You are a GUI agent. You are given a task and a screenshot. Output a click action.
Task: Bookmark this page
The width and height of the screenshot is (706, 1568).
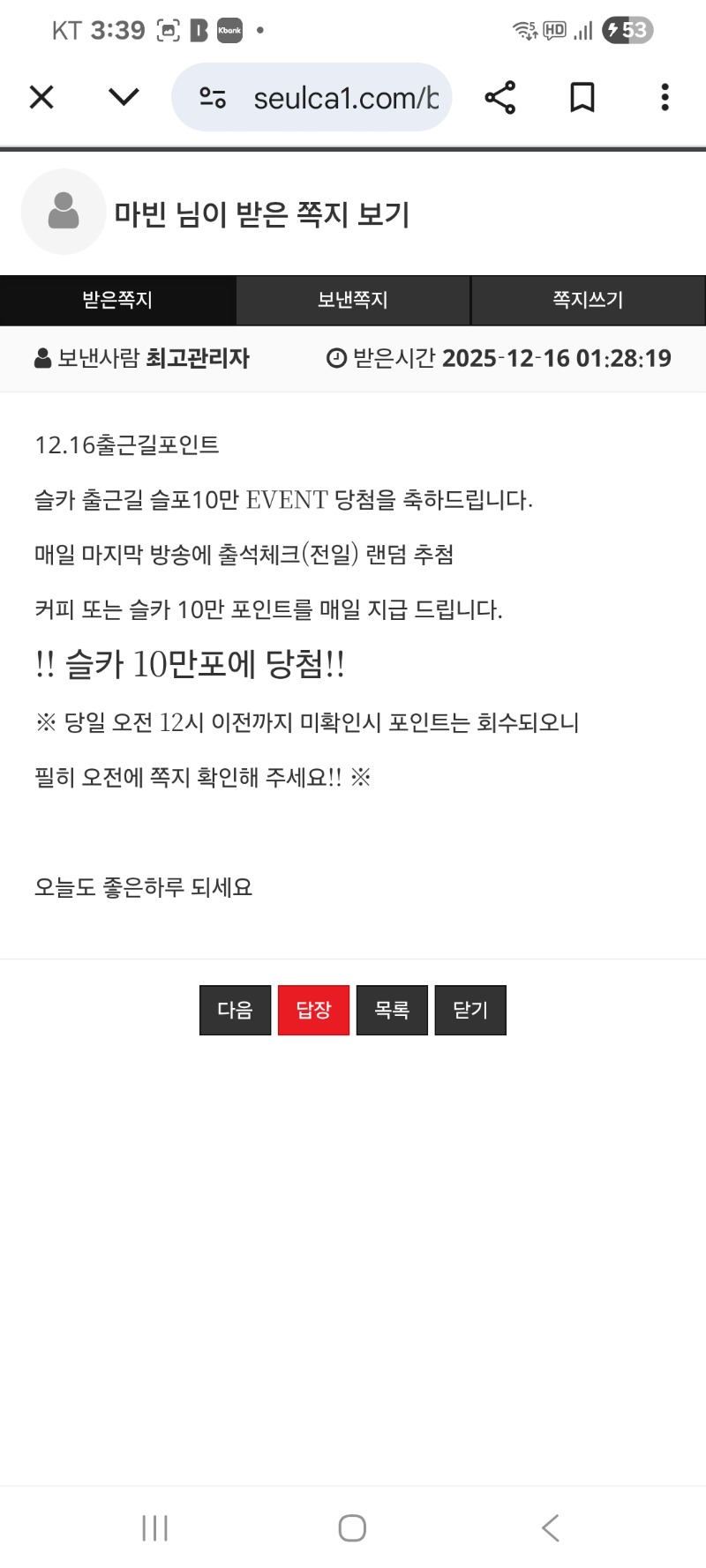[x=582, y=97]
